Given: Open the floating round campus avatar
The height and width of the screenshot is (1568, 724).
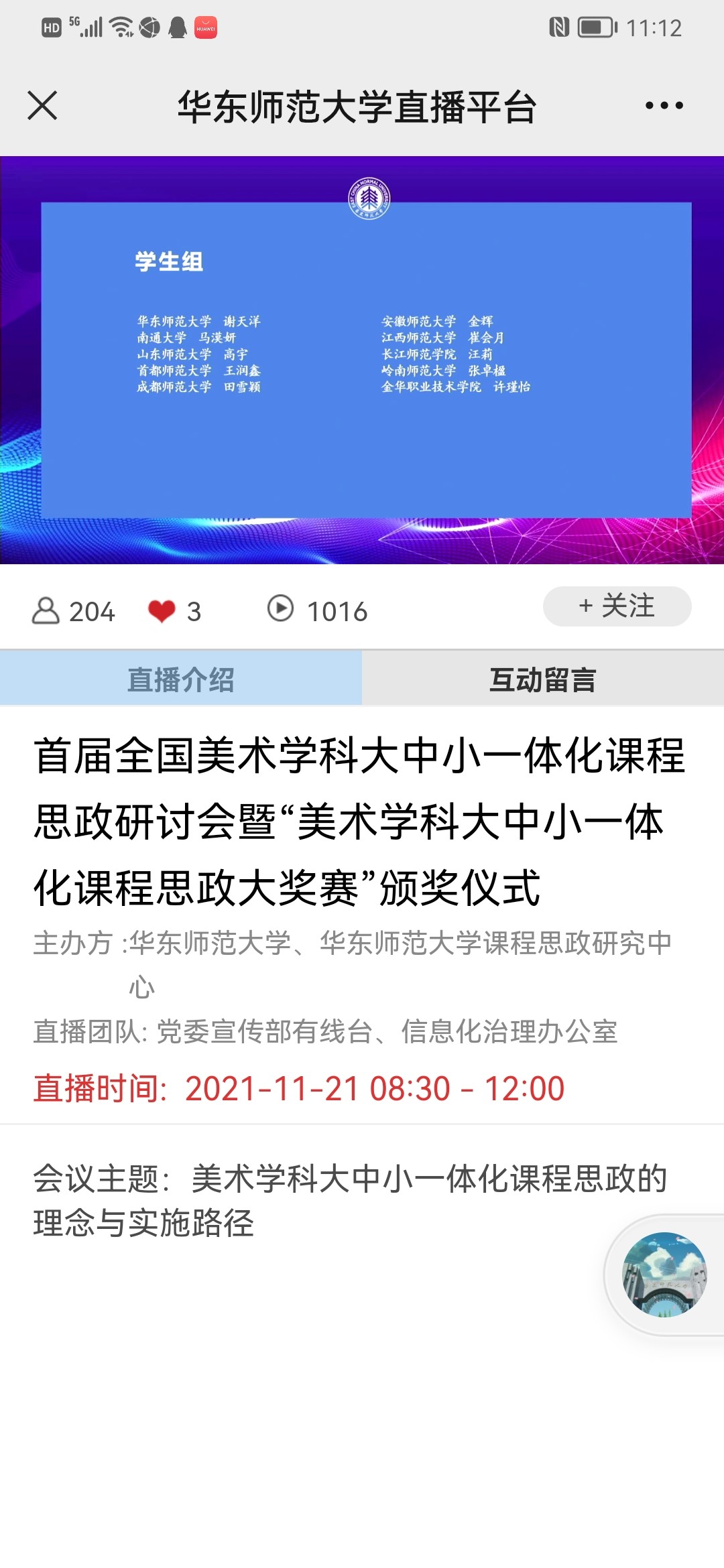Looking at the screenshot, I should [x=664, y=1275].
